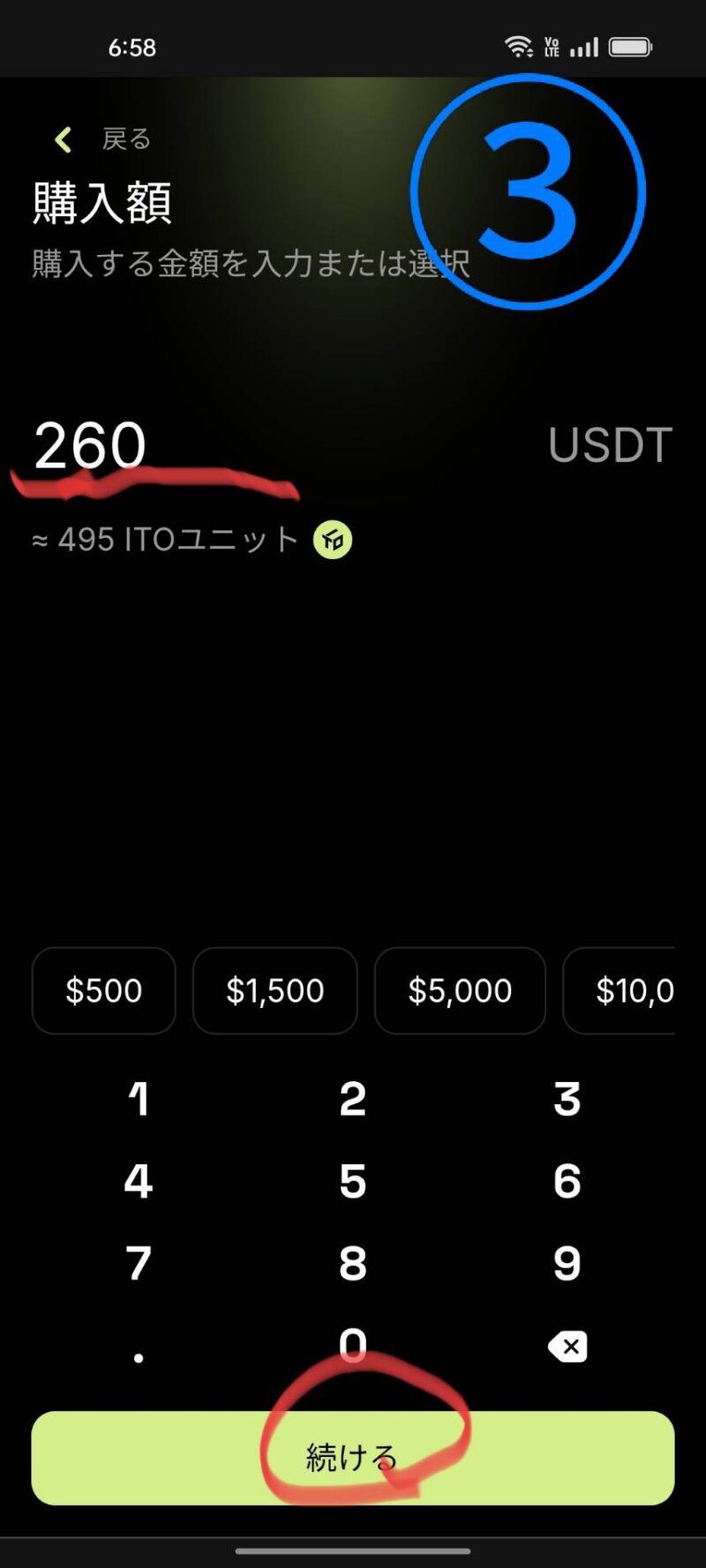This screenshot has height=1568, width=706.
Task: Enter digit 8 on the keypad
Action: pos(353,1263)
